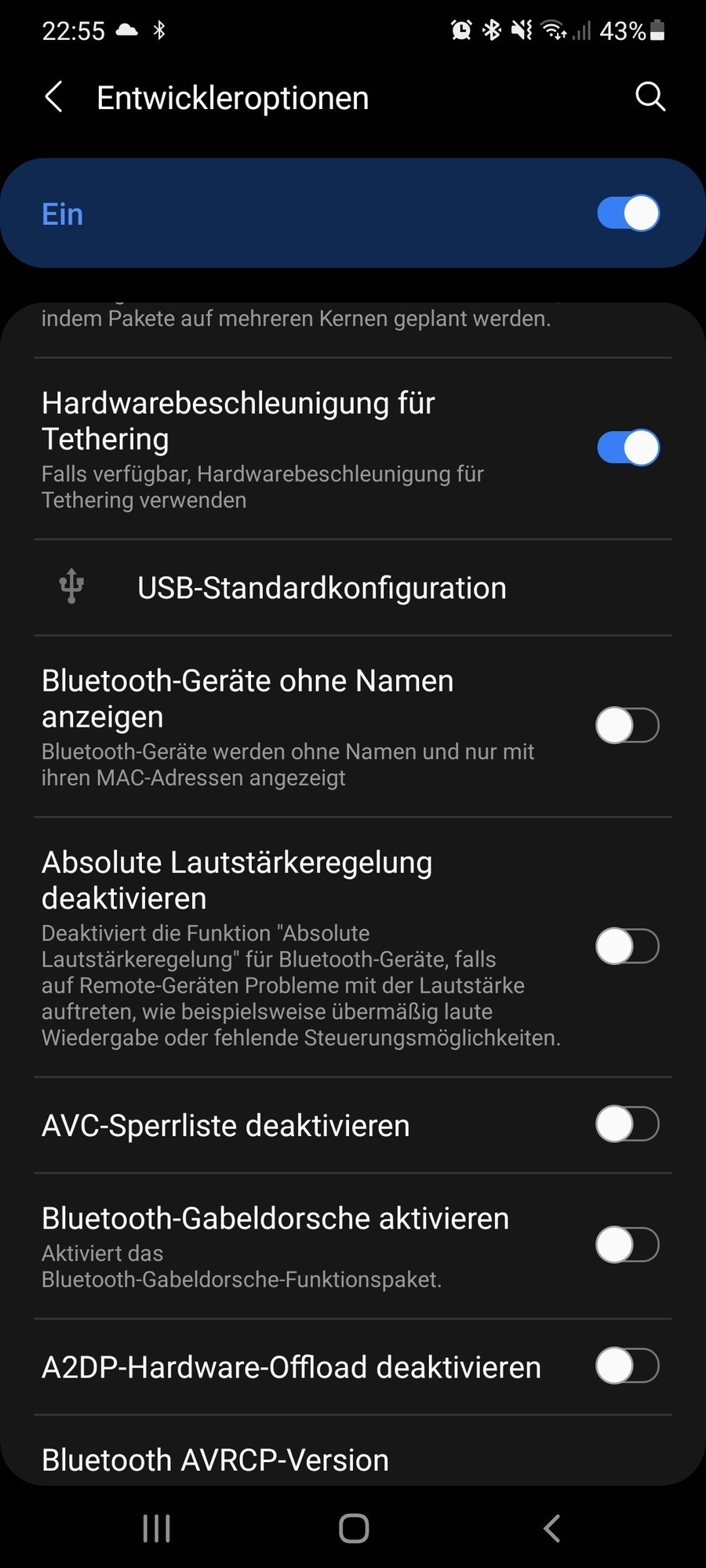Image resolution: width=706 pixels, height=1568 pixels.
Task: Open USB-Standardkonfiguration
Action: (x=322, y=588)
